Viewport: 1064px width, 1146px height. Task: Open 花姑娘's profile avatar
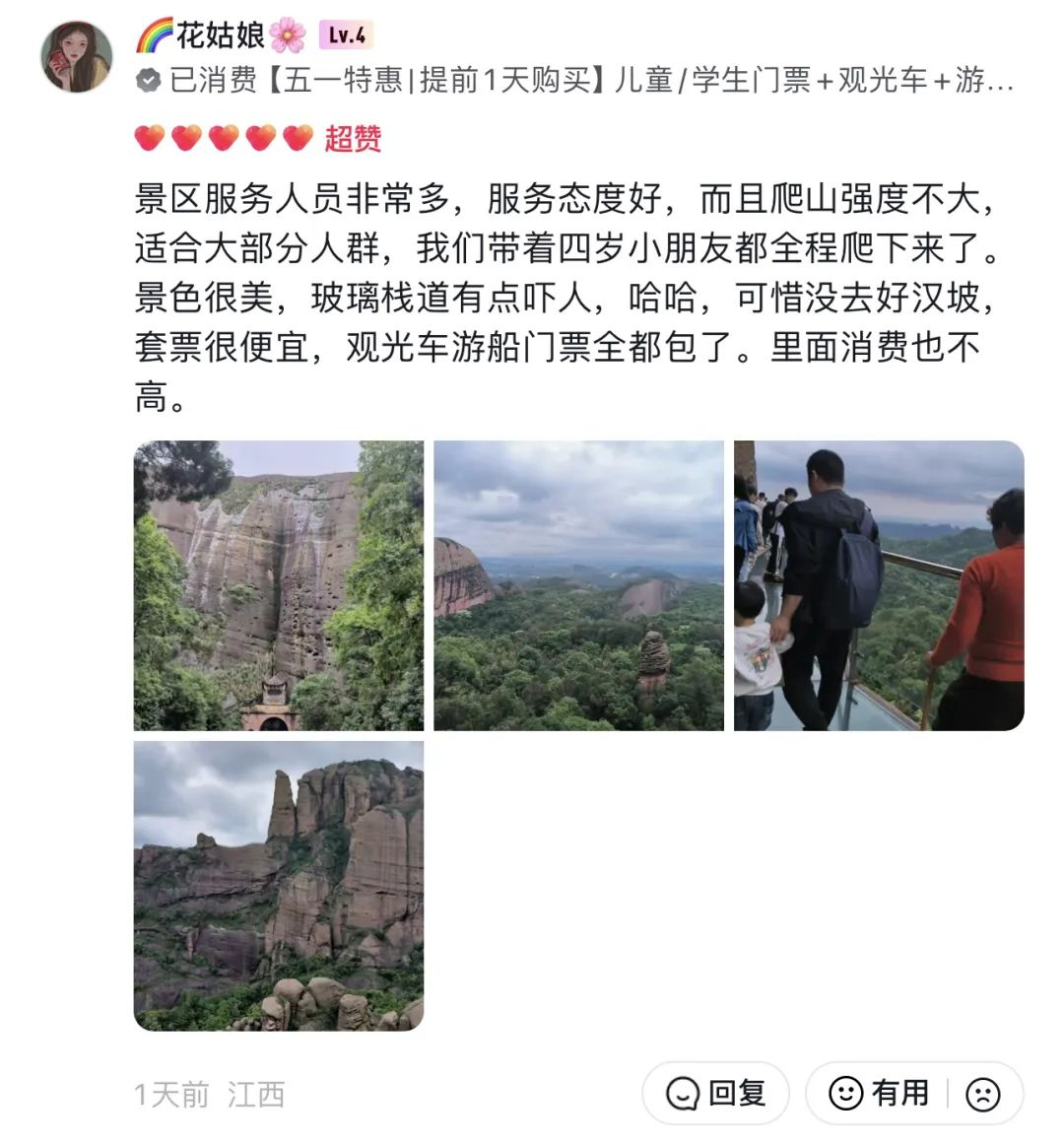coord(76,57)
